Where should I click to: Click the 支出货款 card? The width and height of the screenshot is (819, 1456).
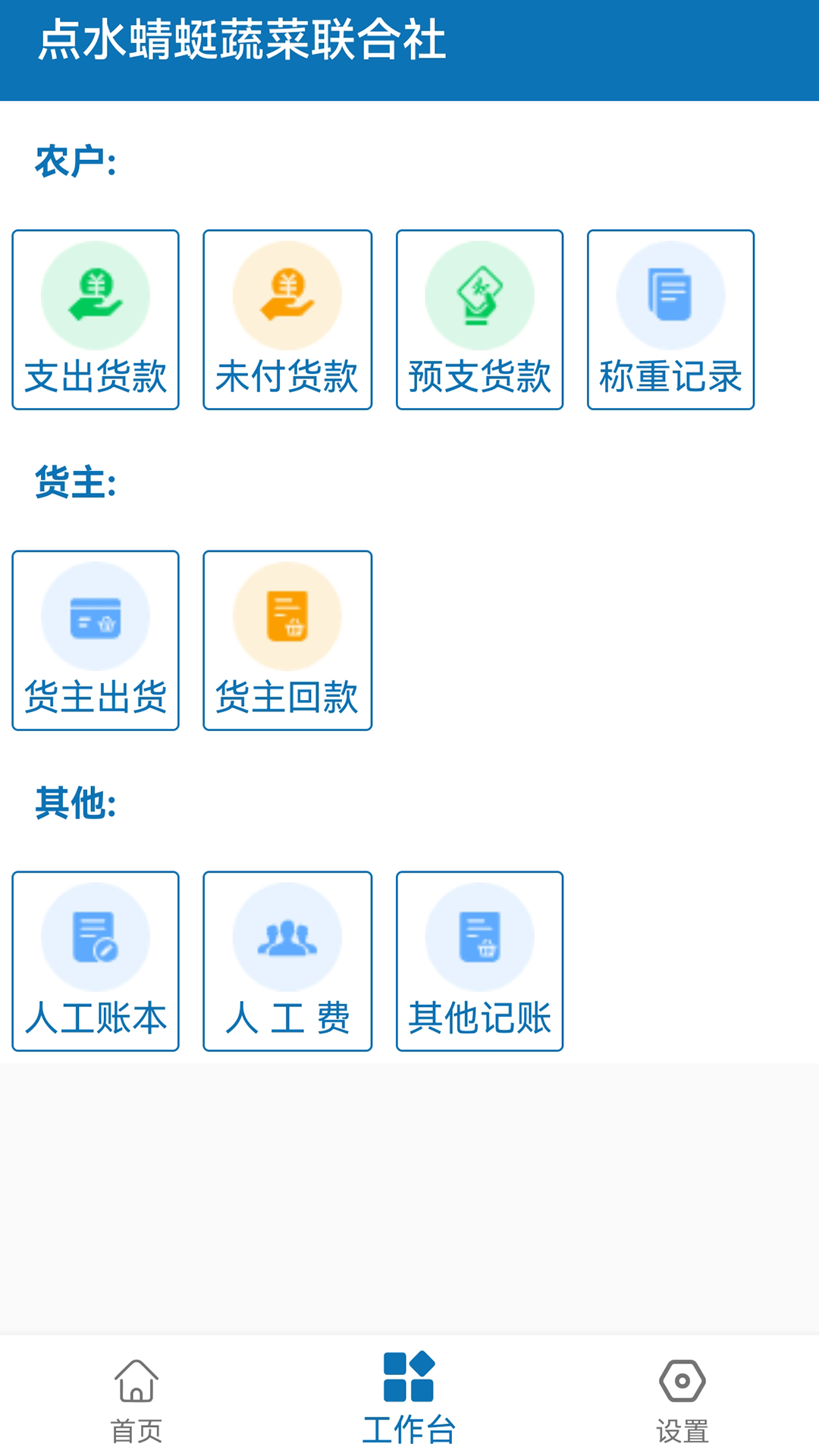point(96,318)
